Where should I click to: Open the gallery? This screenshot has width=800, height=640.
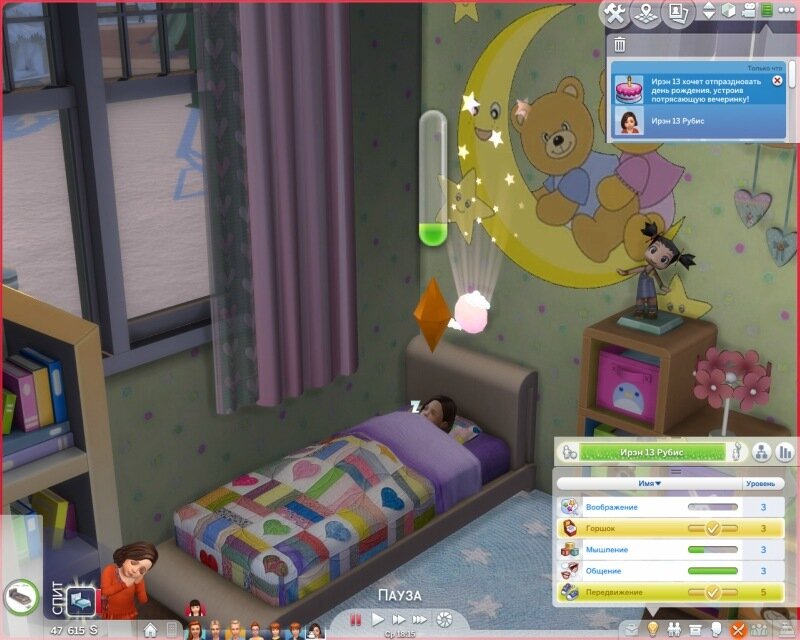click(x=680, y=12)
